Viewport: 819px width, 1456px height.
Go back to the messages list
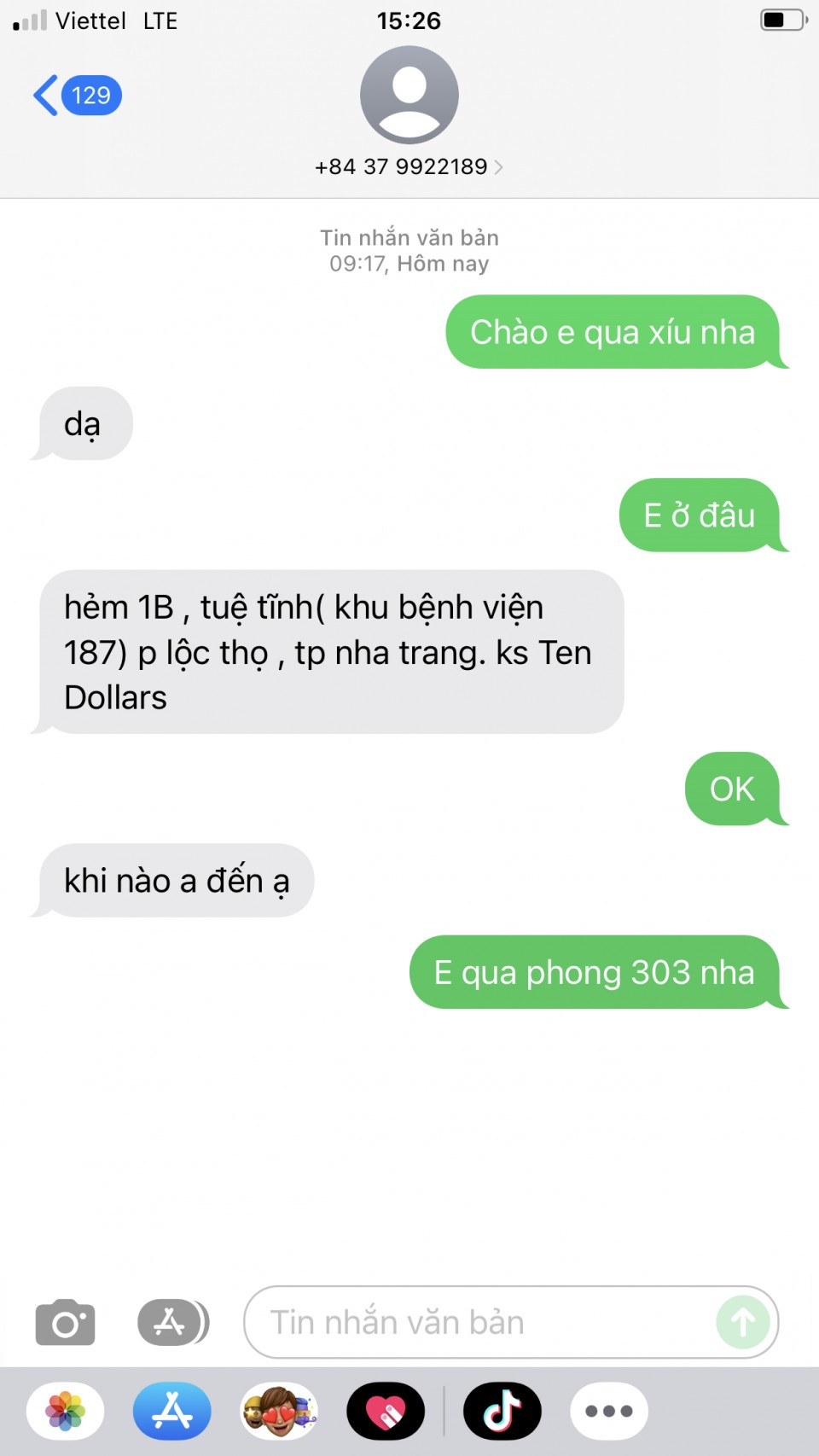tap(75, 95)
